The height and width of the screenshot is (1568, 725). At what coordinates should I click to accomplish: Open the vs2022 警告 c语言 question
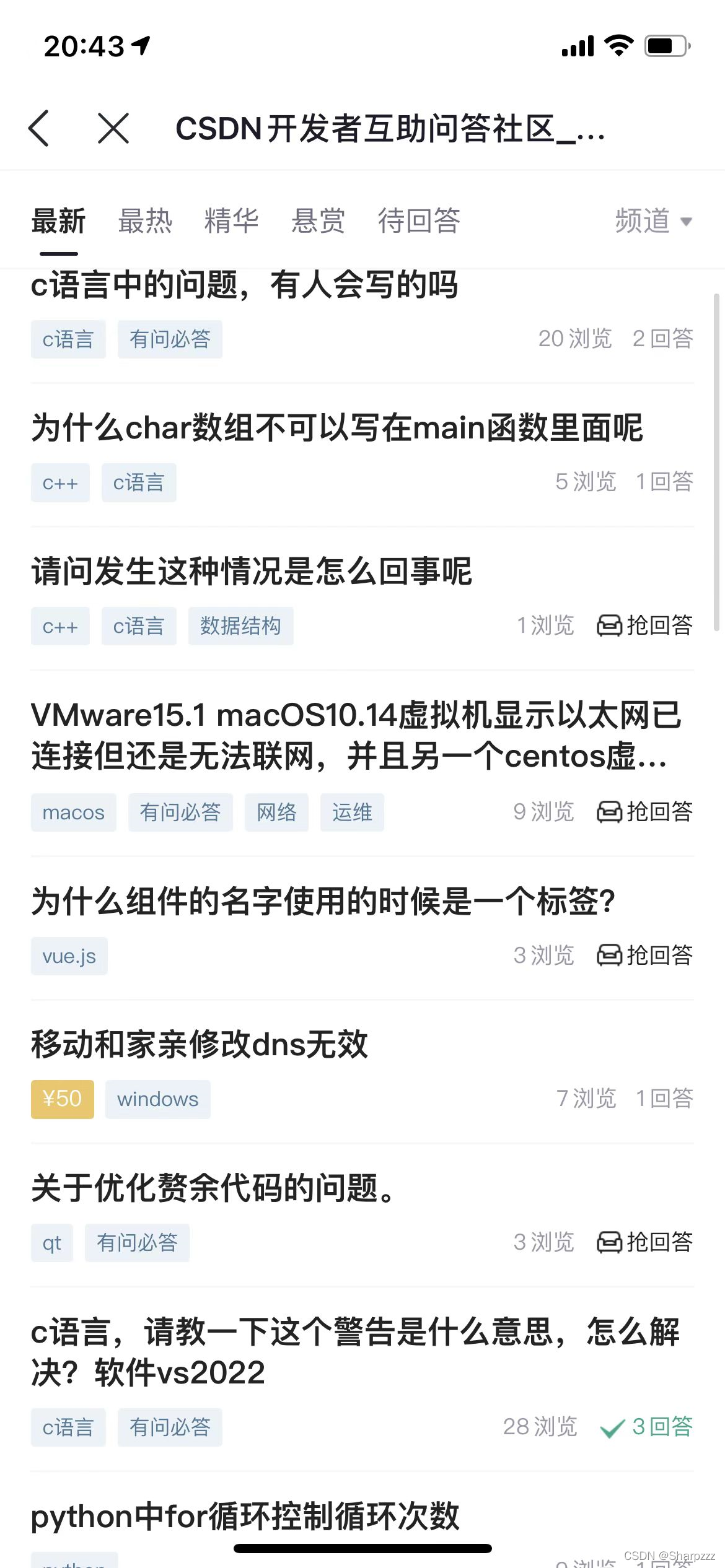[356, 1352]
